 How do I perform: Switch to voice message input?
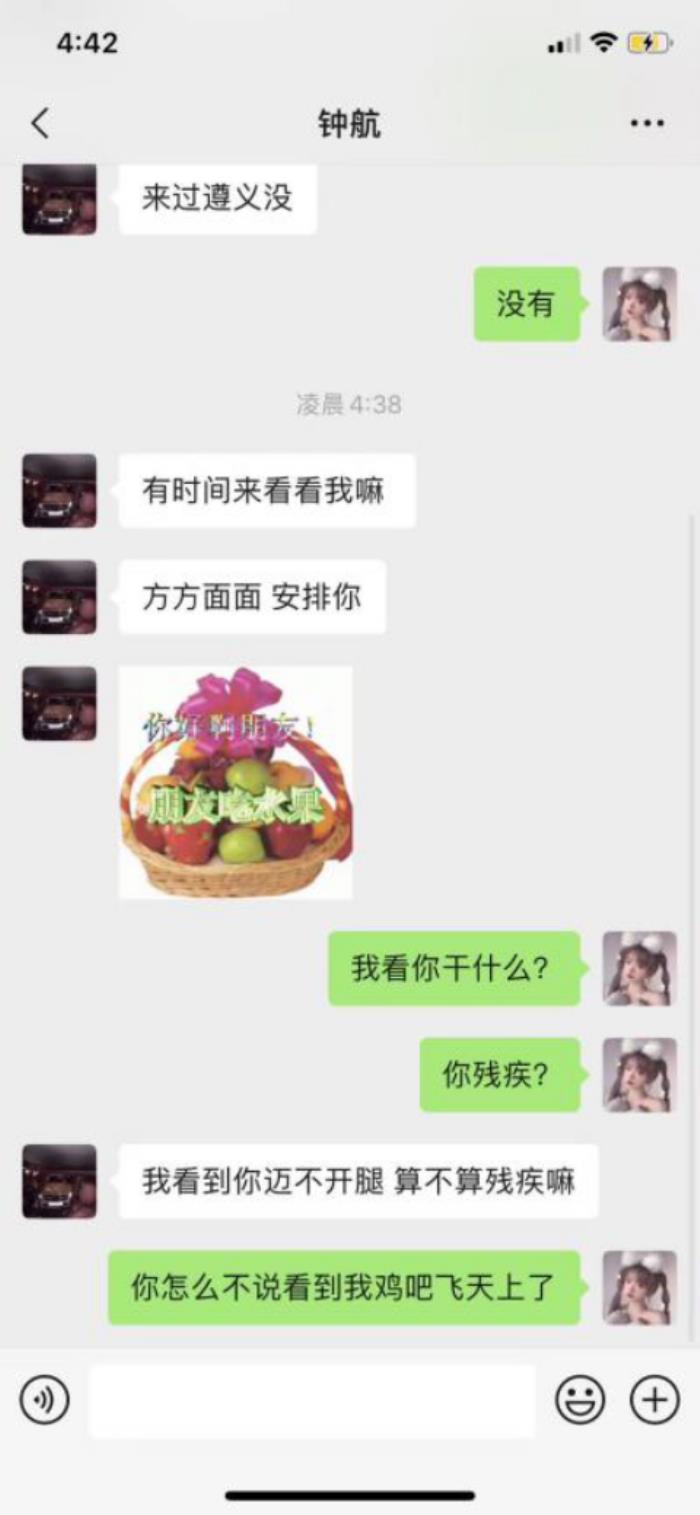(x=45, y=1400)
